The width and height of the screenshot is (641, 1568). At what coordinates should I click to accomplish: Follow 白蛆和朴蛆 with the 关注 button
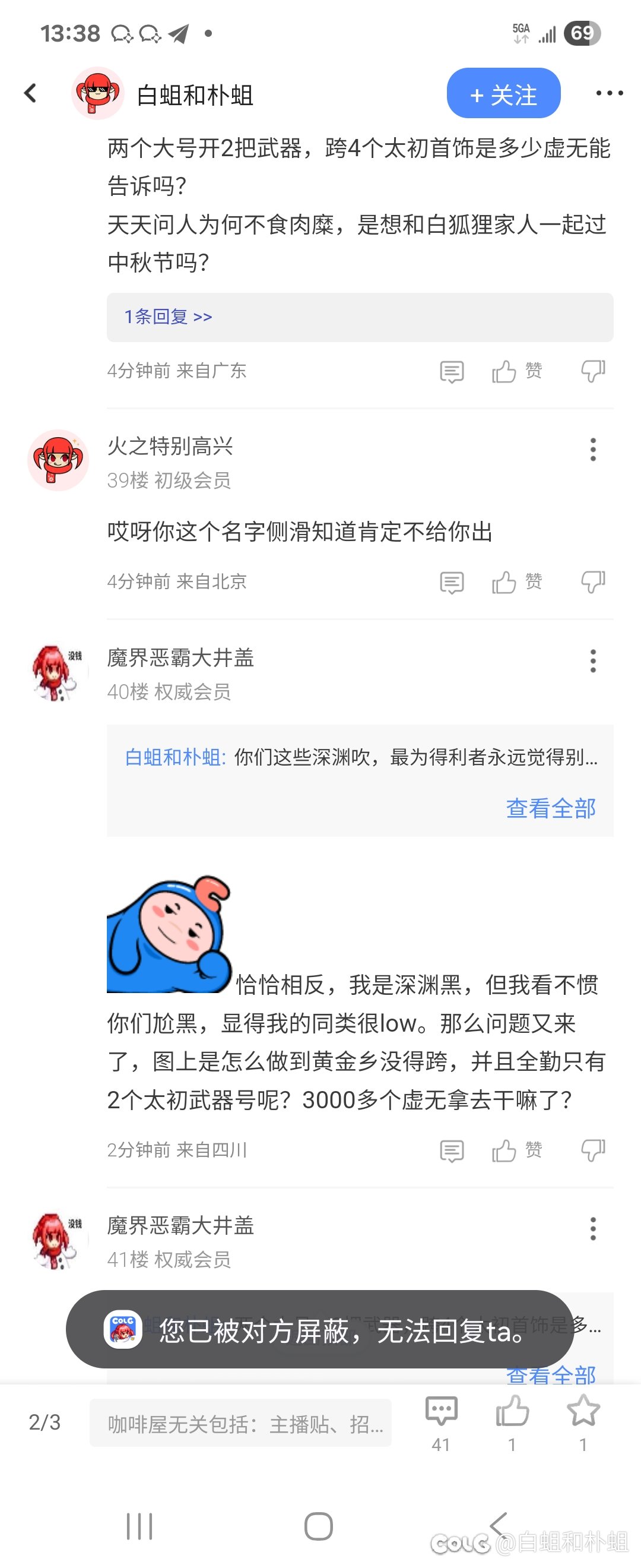(503, 94)
